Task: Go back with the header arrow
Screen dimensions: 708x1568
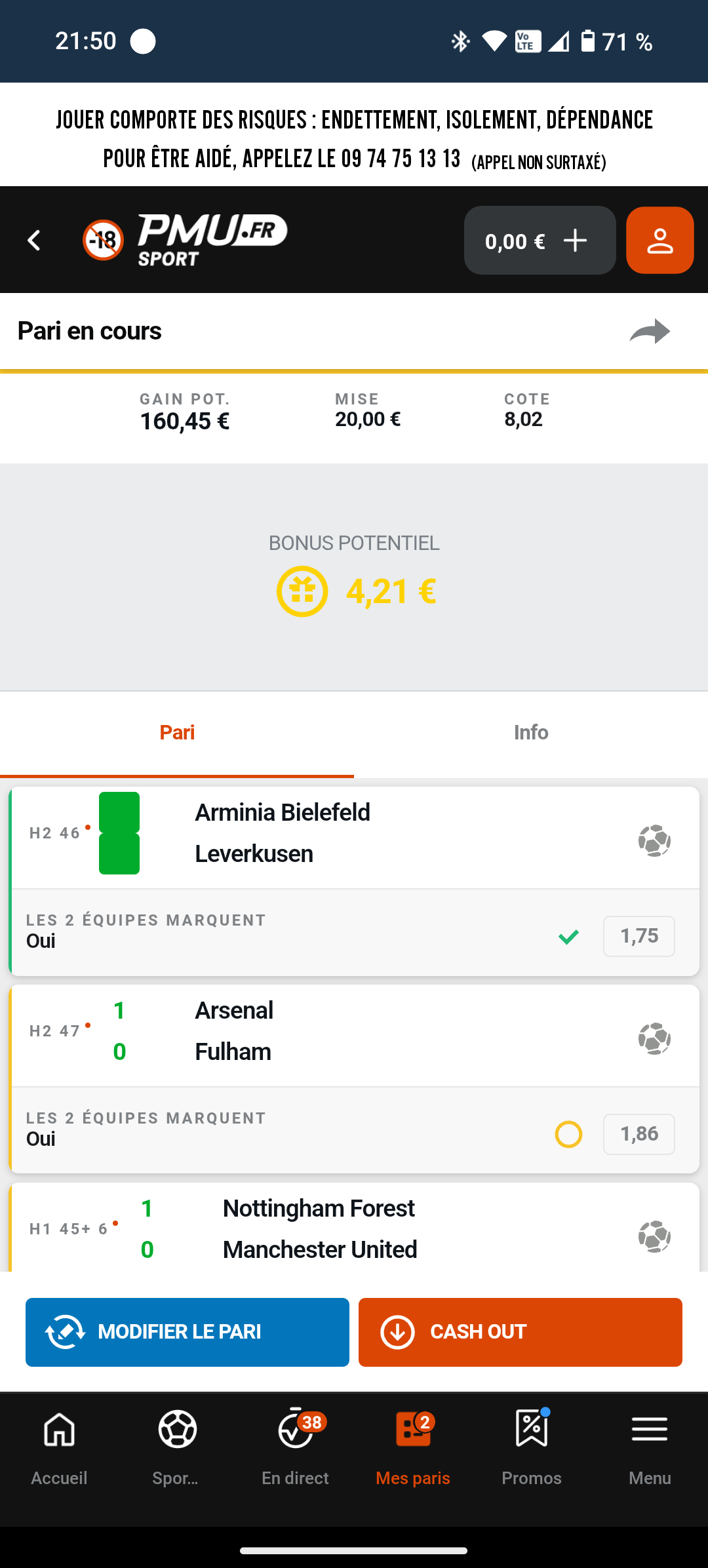Action: (34, 241)
